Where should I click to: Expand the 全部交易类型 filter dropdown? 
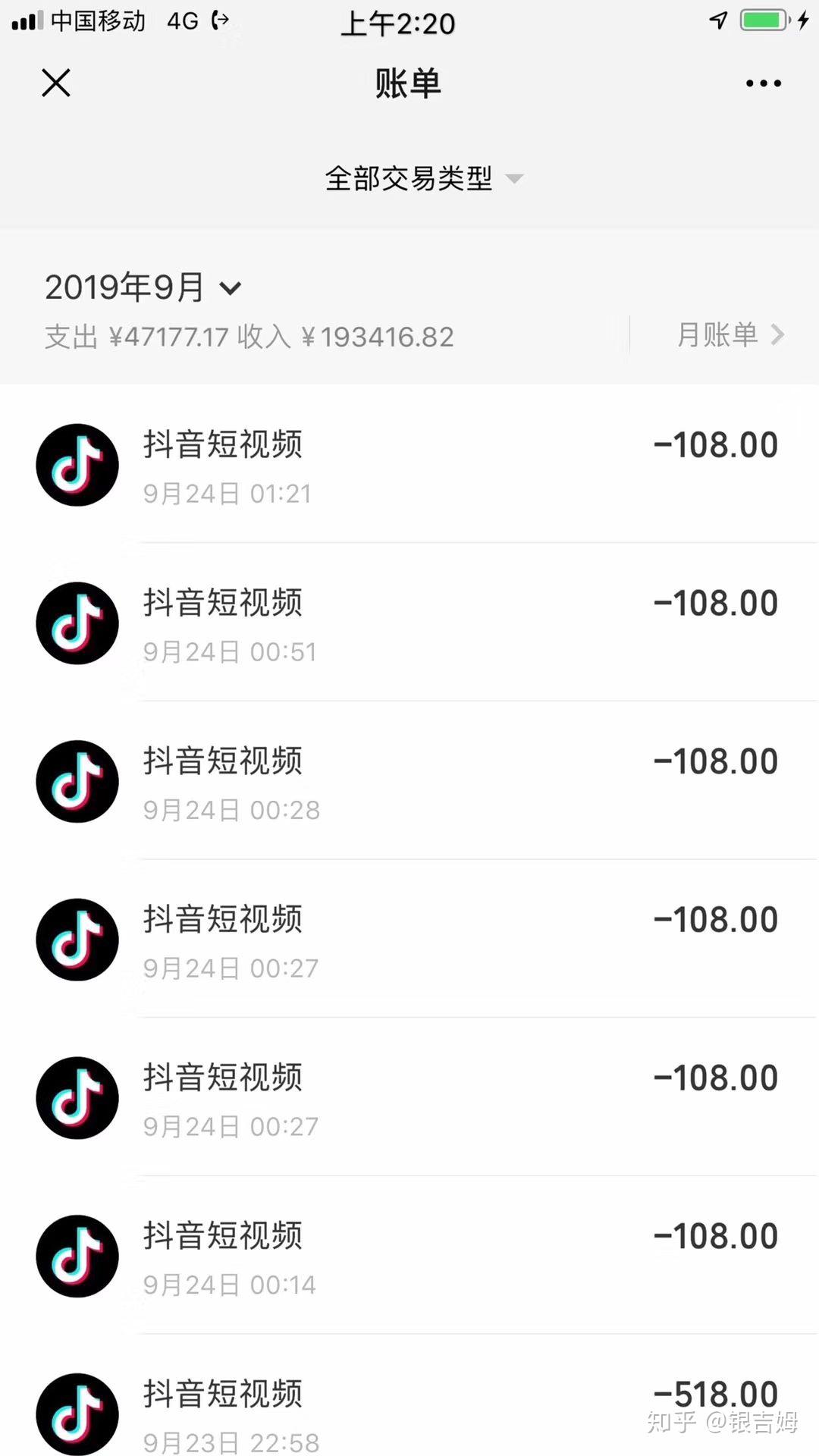423,179
